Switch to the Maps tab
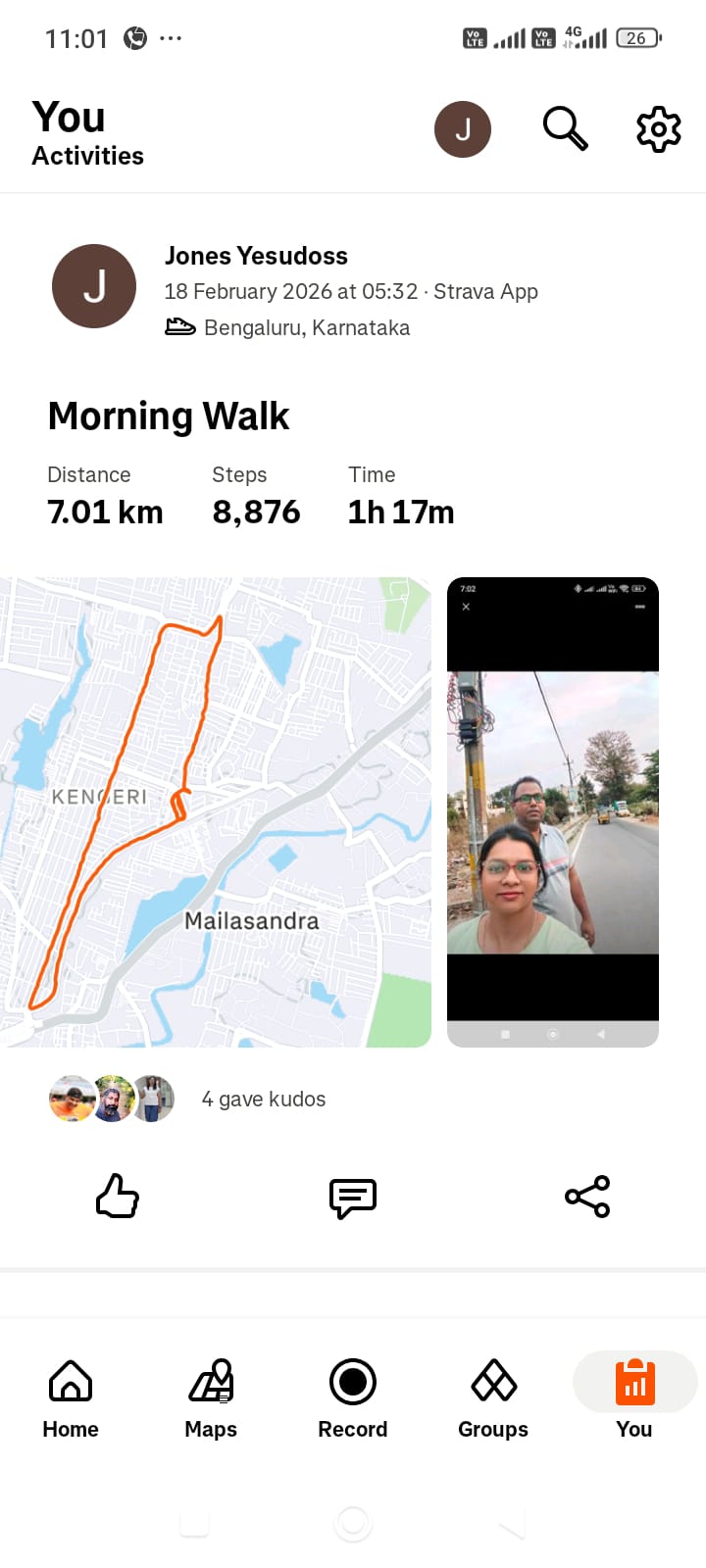Image resolution: width=706 pixels, height=1568 pixels. pos(211,1397)
